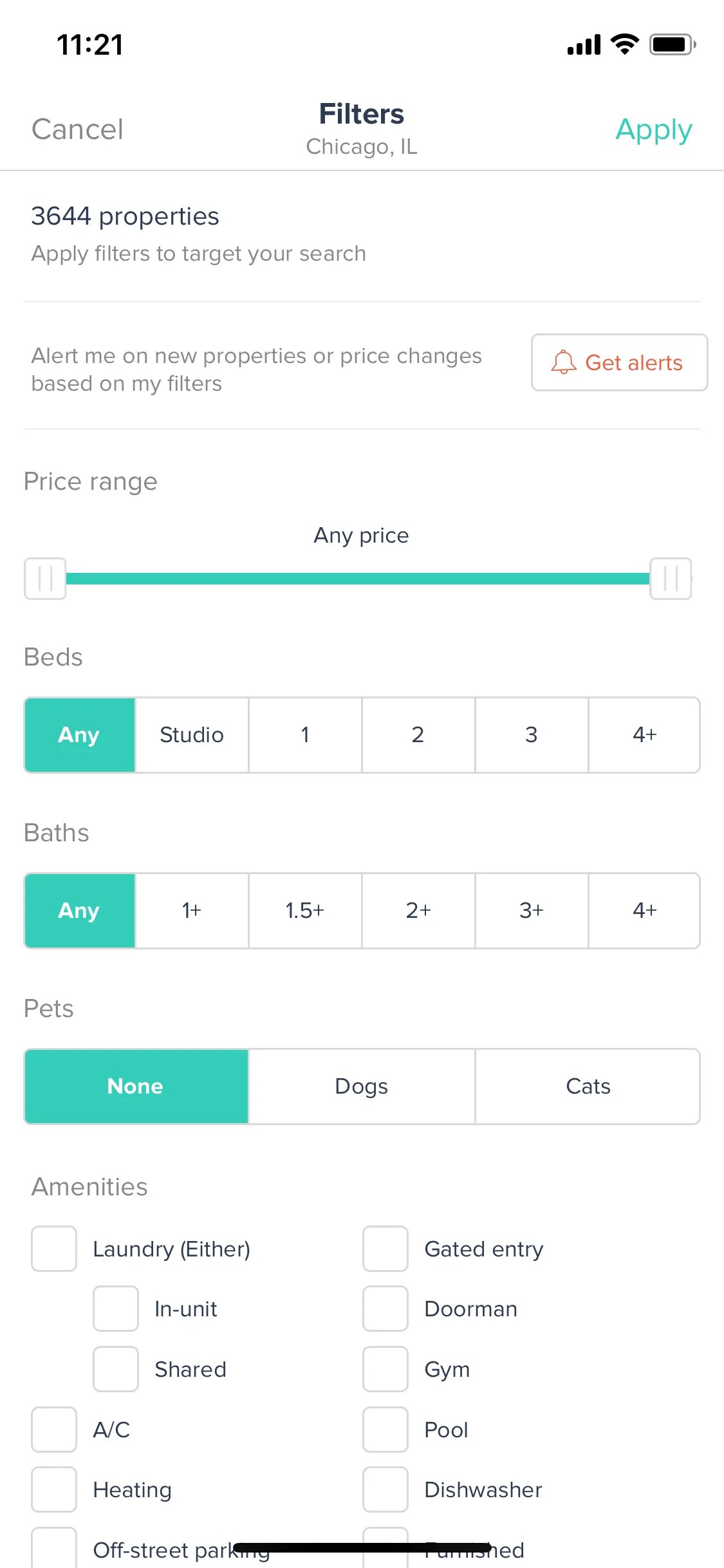This screenshot has height=1568, width=724.
Task: Click Apply to use the filters
Action: (653, 129)
